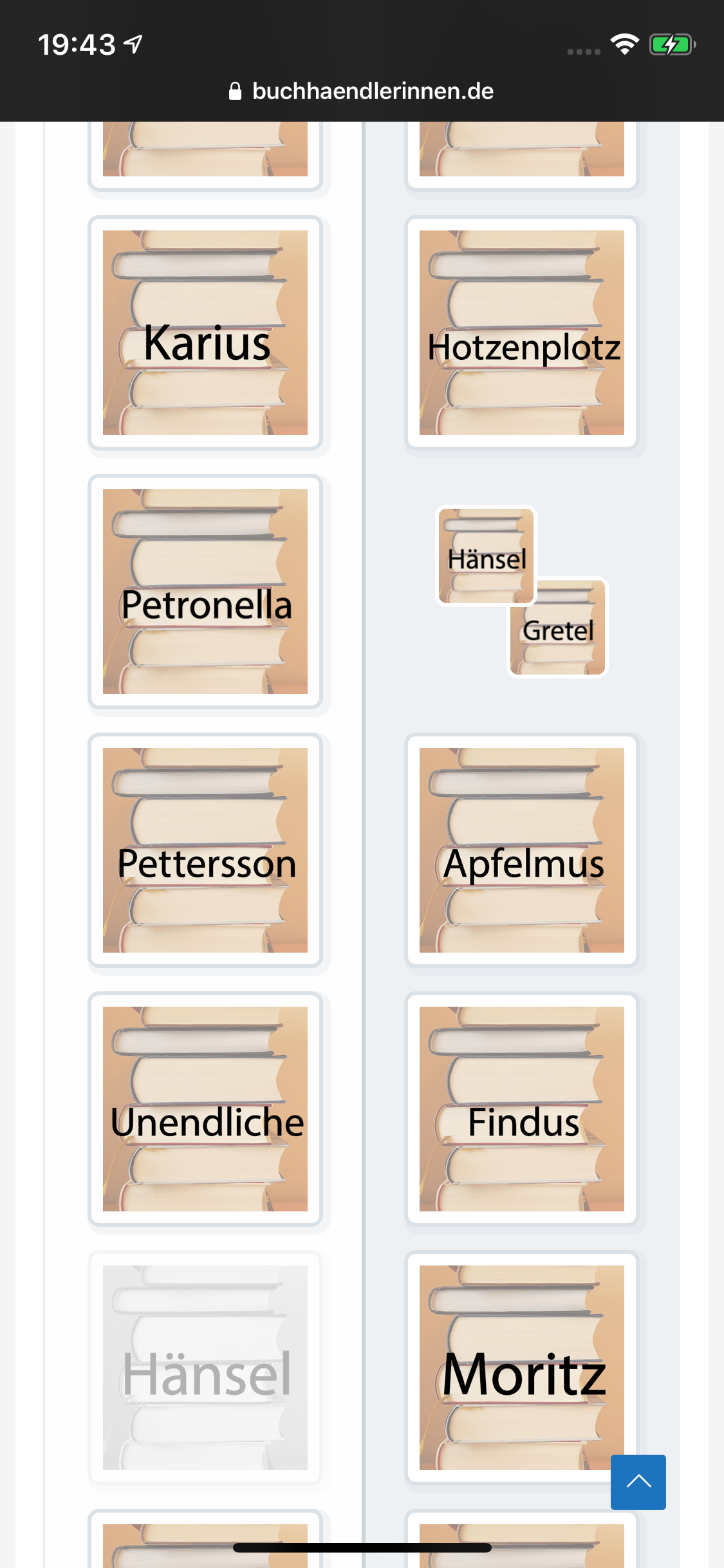Tap the buchhaendlerinnen.de address bar

pyautogui.click(x=362, y=91)
